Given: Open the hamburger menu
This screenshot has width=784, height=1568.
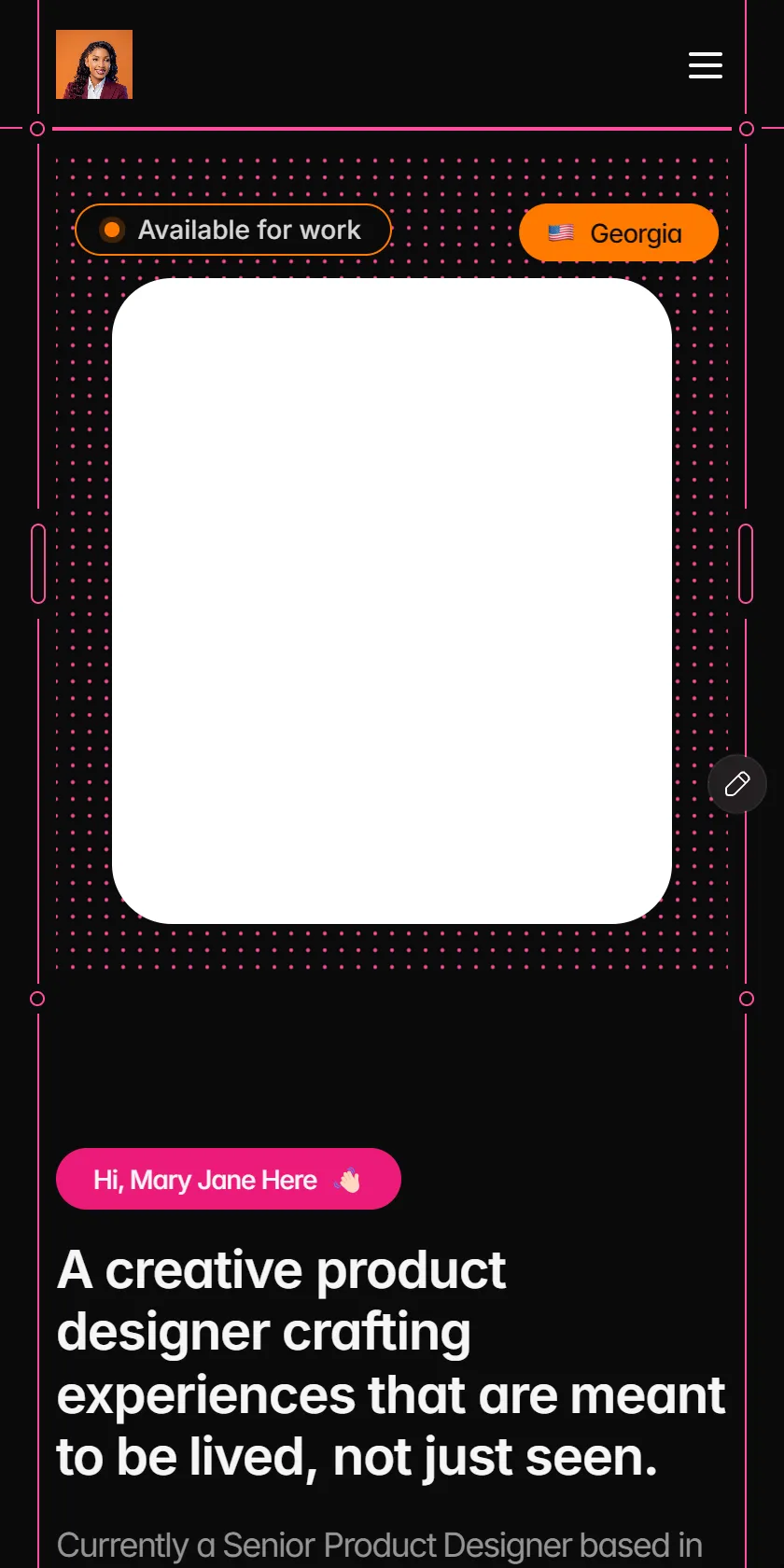Looking at the screenshot, I should coord(706,65).
